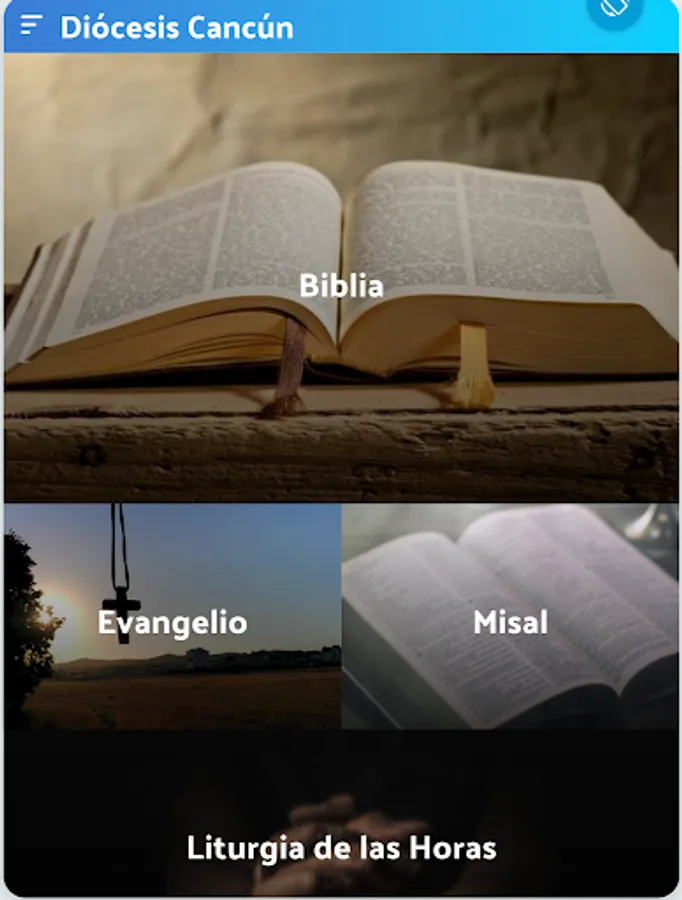Open the navigation drawer menu
The height and width of the screenshot is (900, 682).
(32, 26)
